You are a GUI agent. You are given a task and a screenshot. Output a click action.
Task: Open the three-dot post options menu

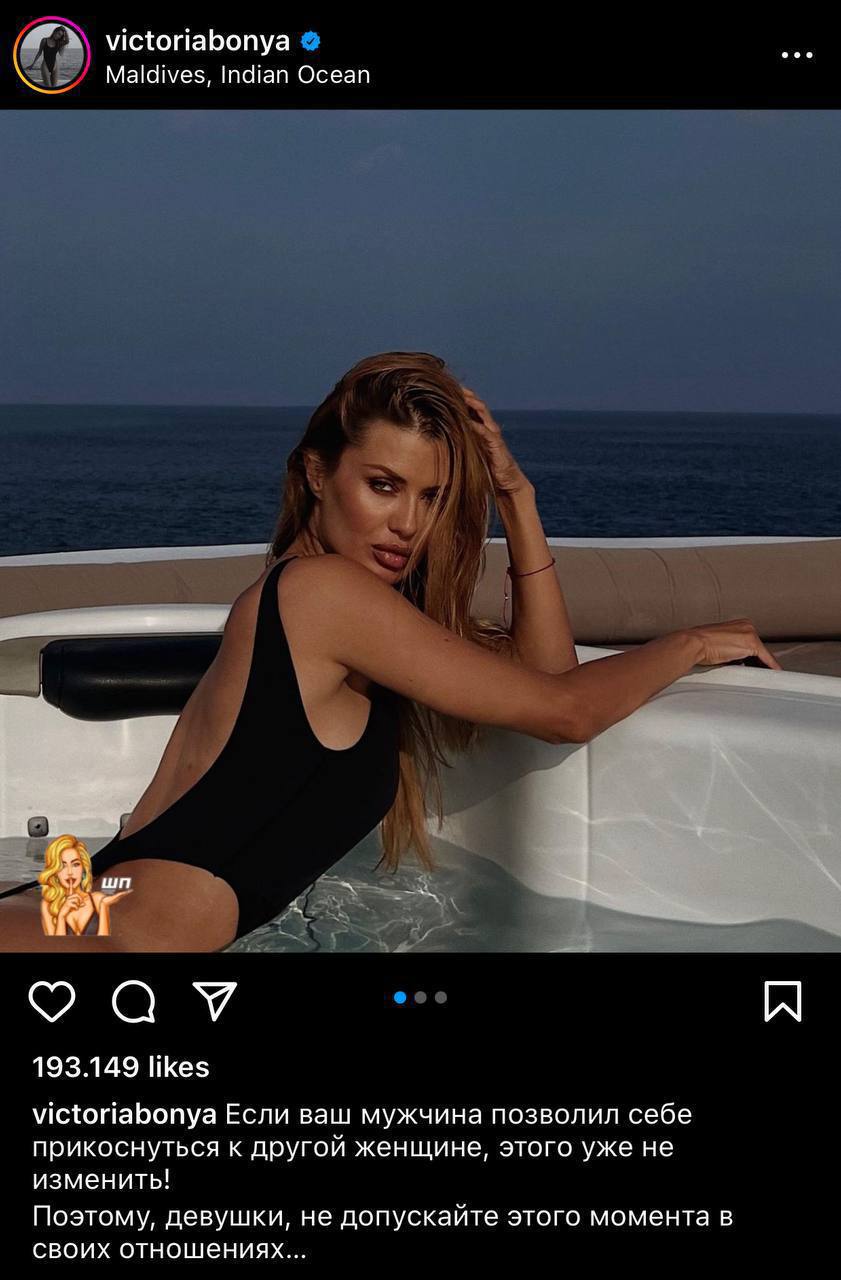pos(796,55)
